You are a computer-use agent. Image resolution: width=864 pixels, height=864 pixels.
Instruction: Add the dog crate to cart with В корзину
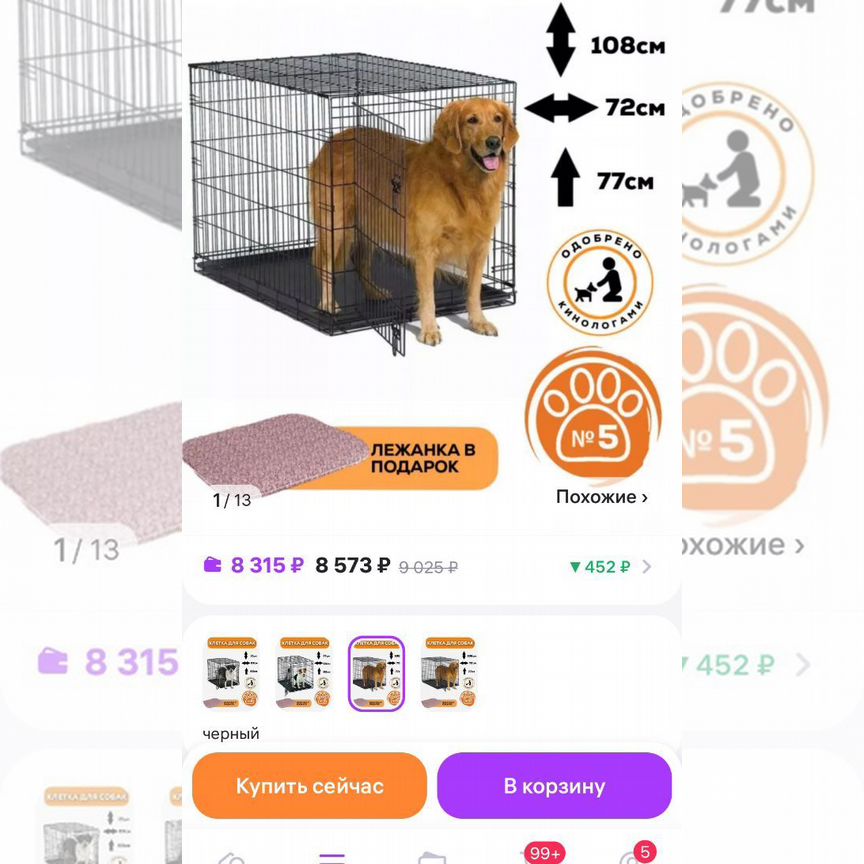pyautogui.click(x=554, y=786)
